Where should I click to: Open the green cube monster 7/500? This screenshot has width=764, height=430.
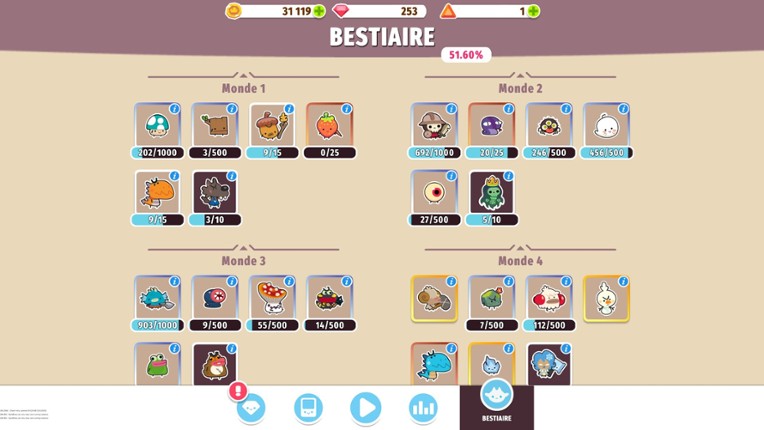[x=491, y=300]
